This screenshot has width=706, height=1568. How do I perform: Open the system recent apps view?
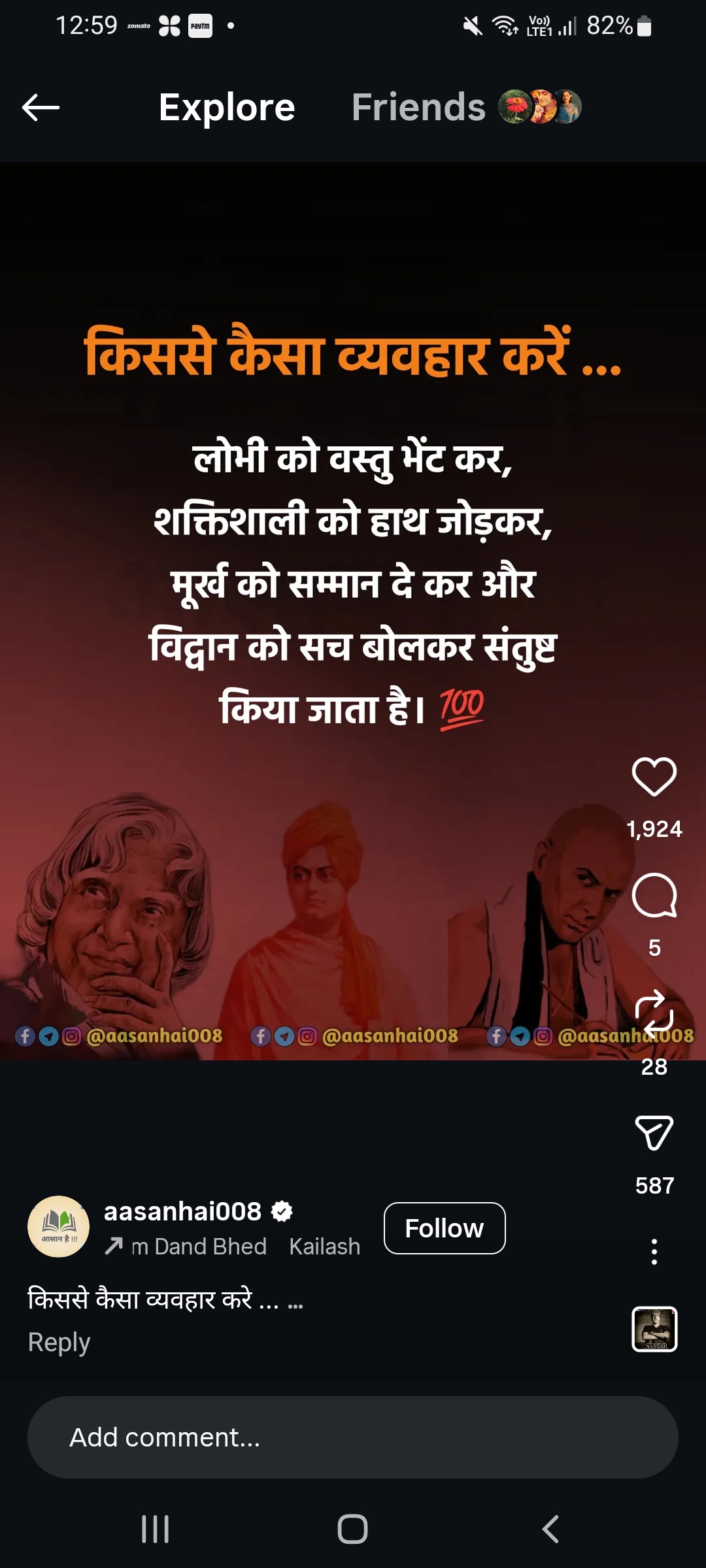pyautogui.click(x=156, y=1529)
